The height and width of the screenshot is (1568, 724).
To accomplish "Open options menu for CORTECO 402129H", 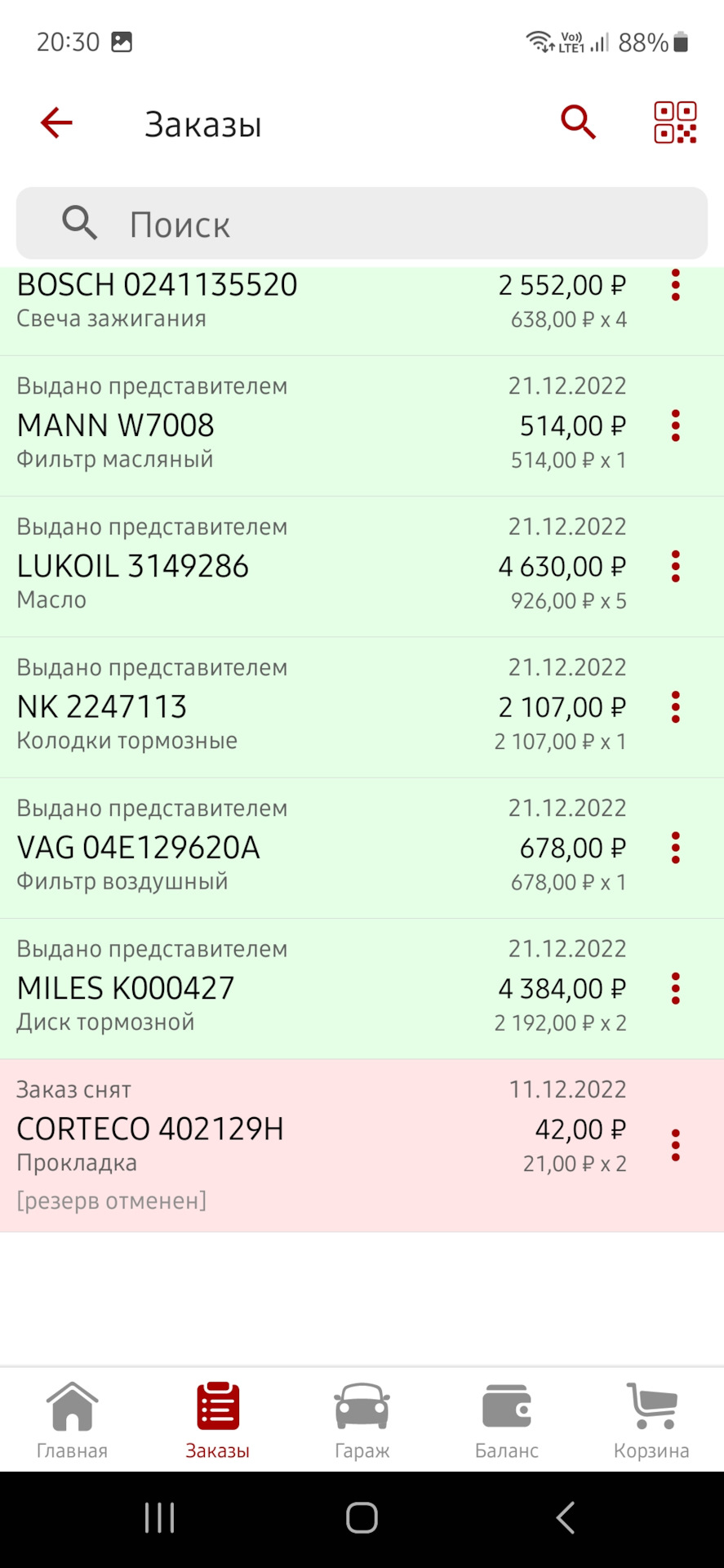I will coord(675,1145).
